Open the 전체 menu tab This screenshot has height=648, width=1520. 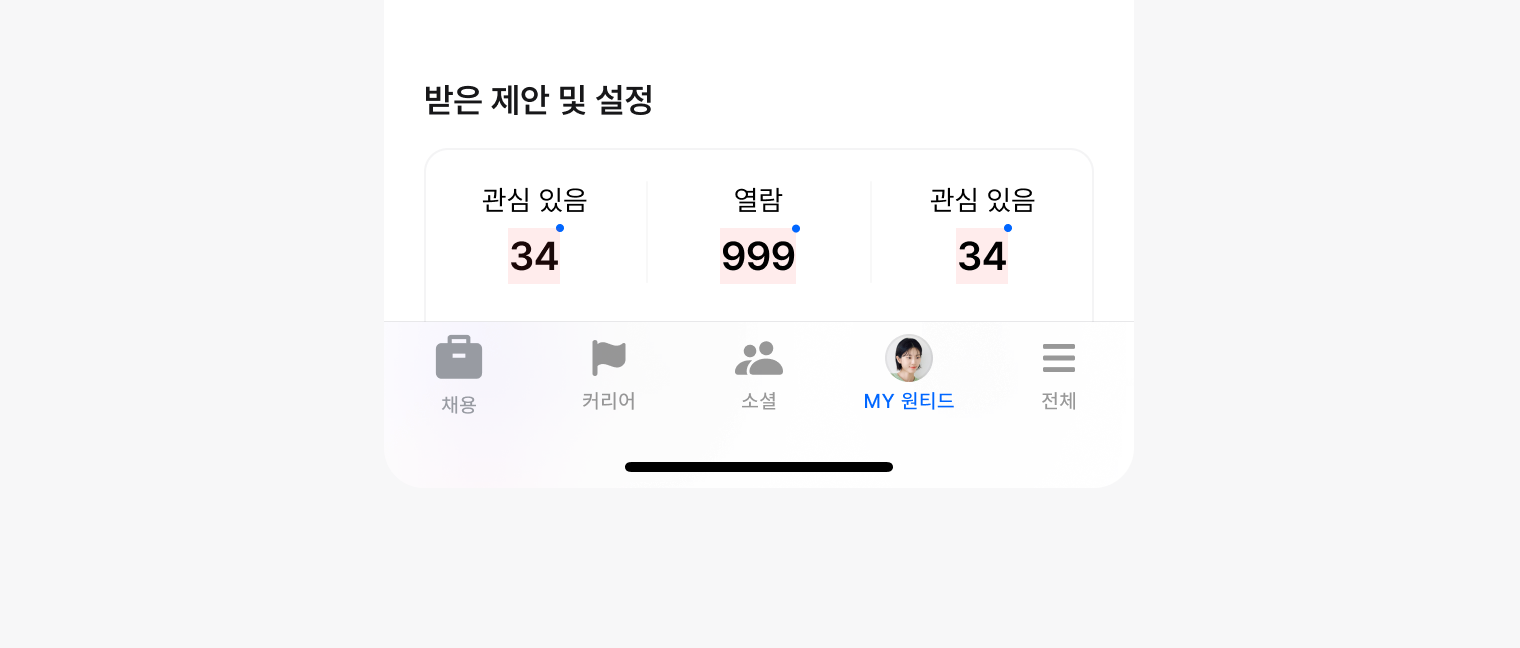(1059, 375)
